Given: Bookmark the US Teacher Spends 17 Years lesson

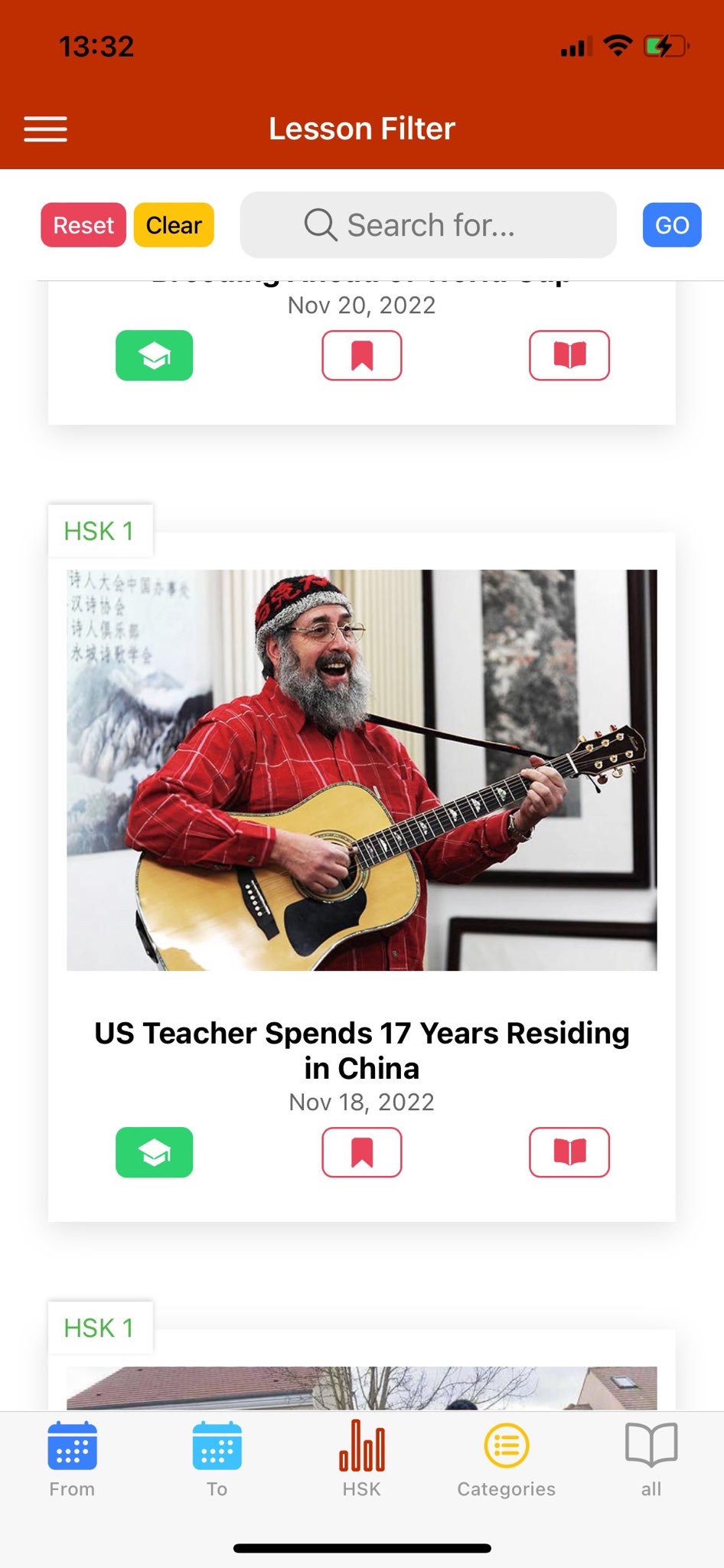Looking at the screenshot, I should 362,1152.
